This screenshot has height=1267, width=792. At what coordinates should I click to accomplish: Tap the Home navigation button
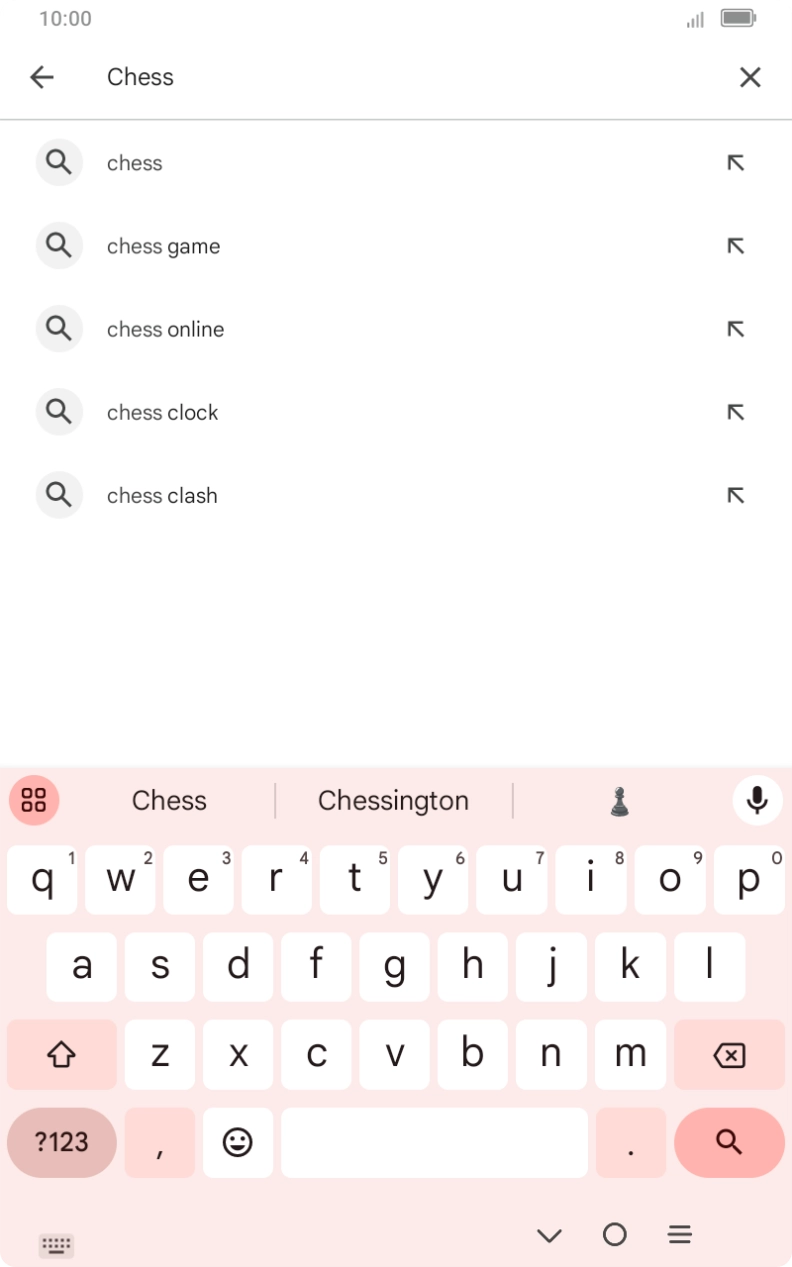click(615, 1235)
